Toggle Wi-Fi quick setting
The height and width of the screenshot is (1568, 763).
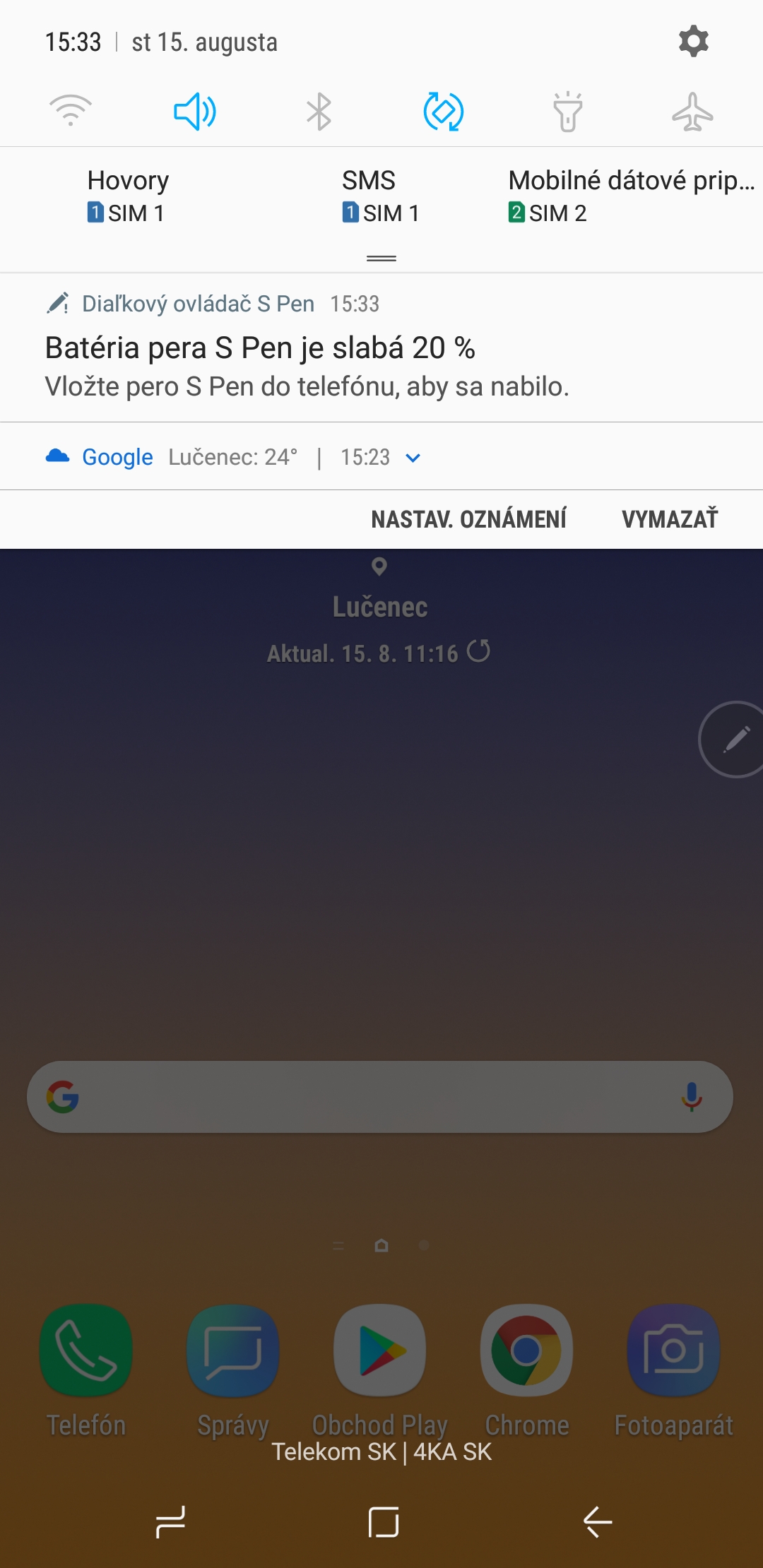(71, 112)
